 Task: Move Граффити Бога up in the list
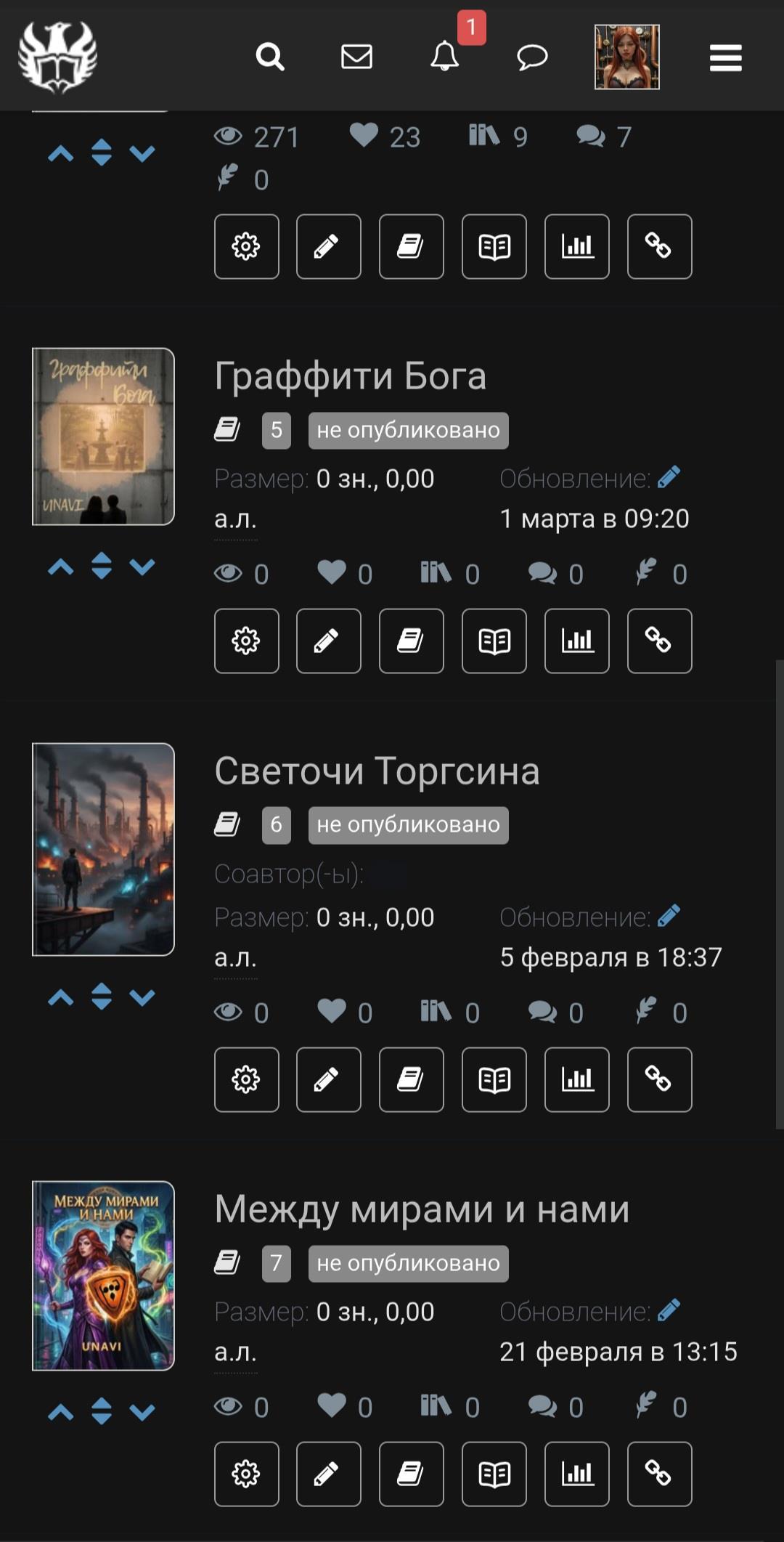coord(61,567)
